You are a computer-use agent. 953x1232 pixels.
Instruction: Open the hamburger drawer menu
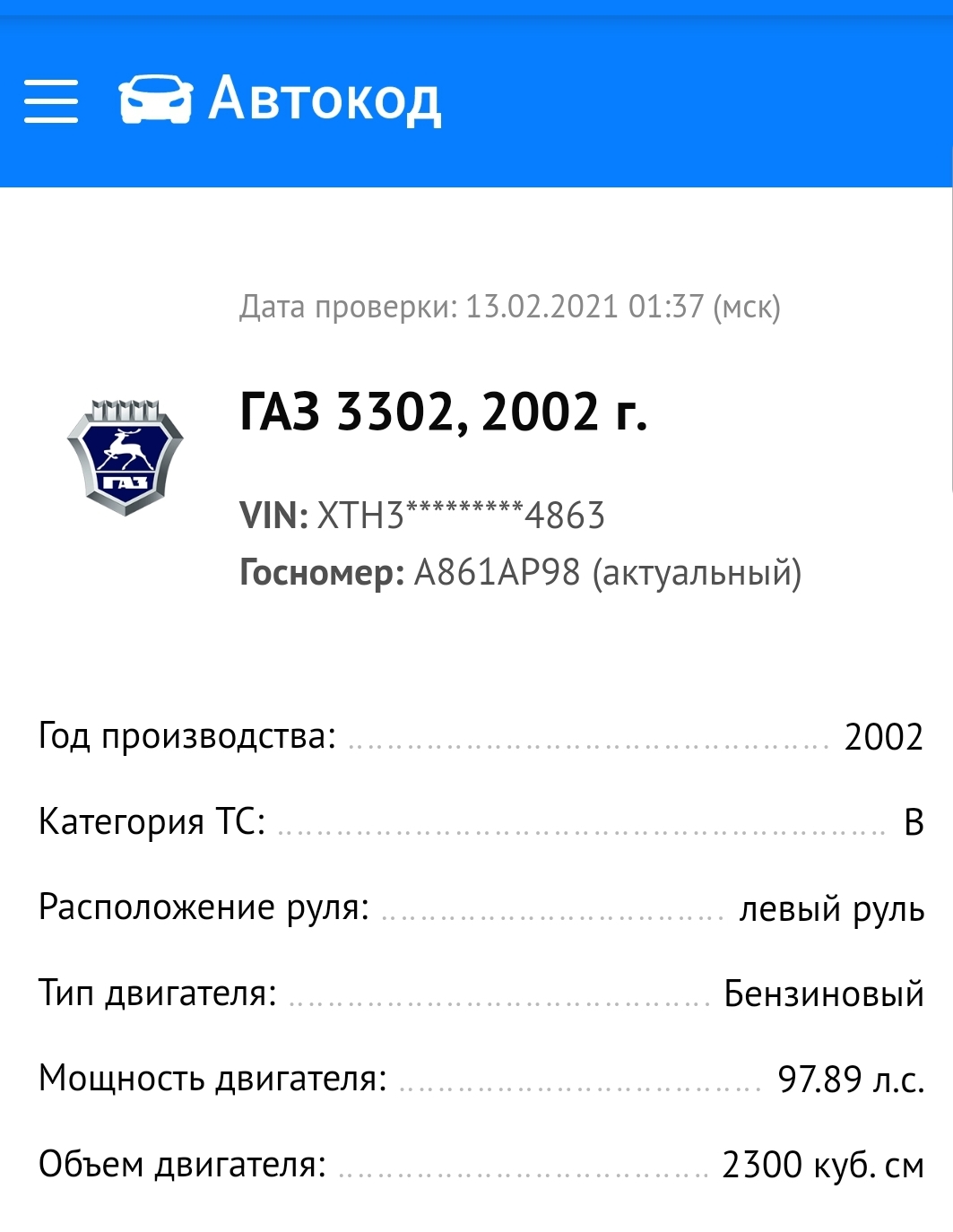click(x=51, y=100)
